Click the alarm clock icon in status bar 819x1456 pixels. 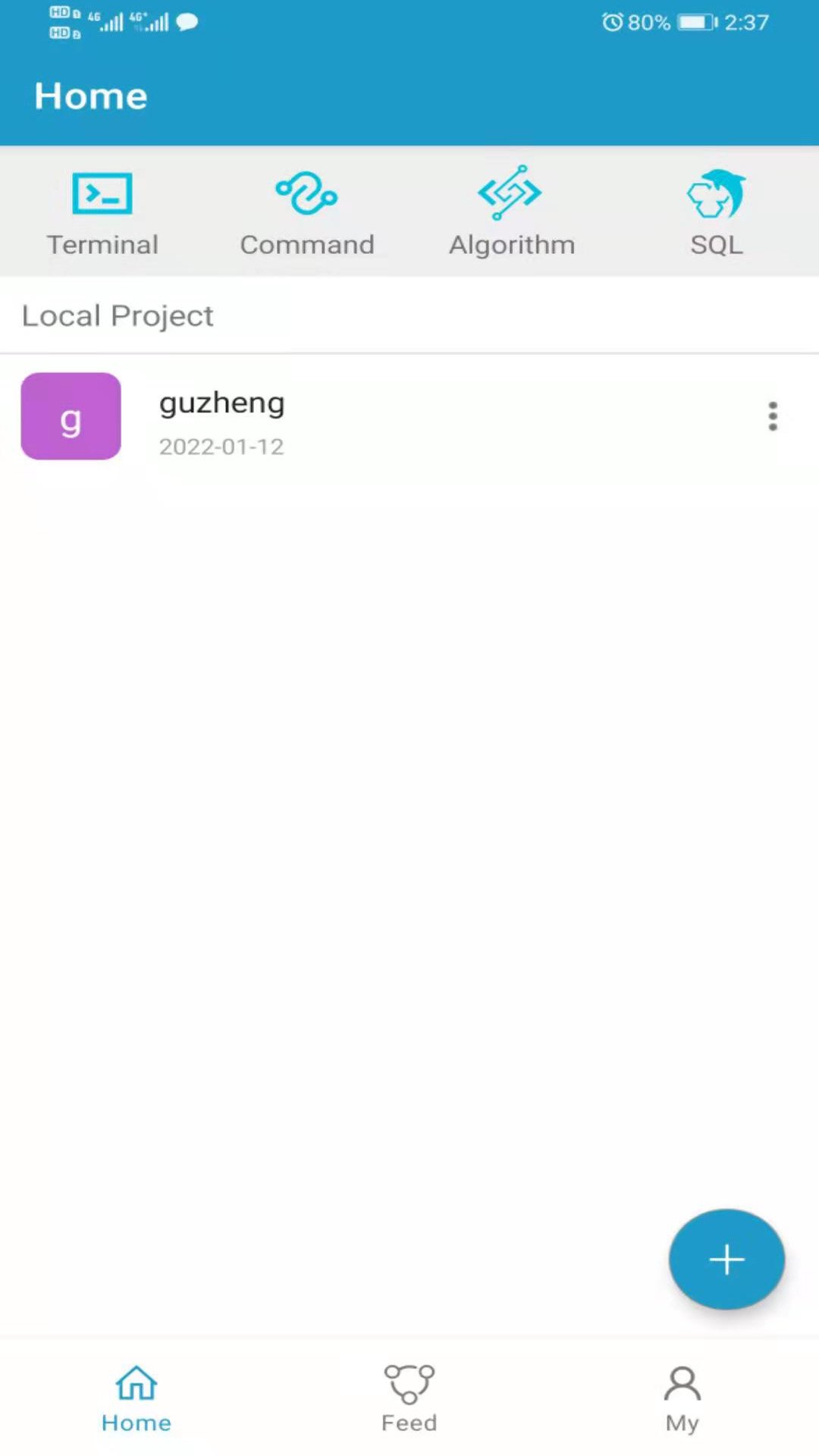coord(611,21)
